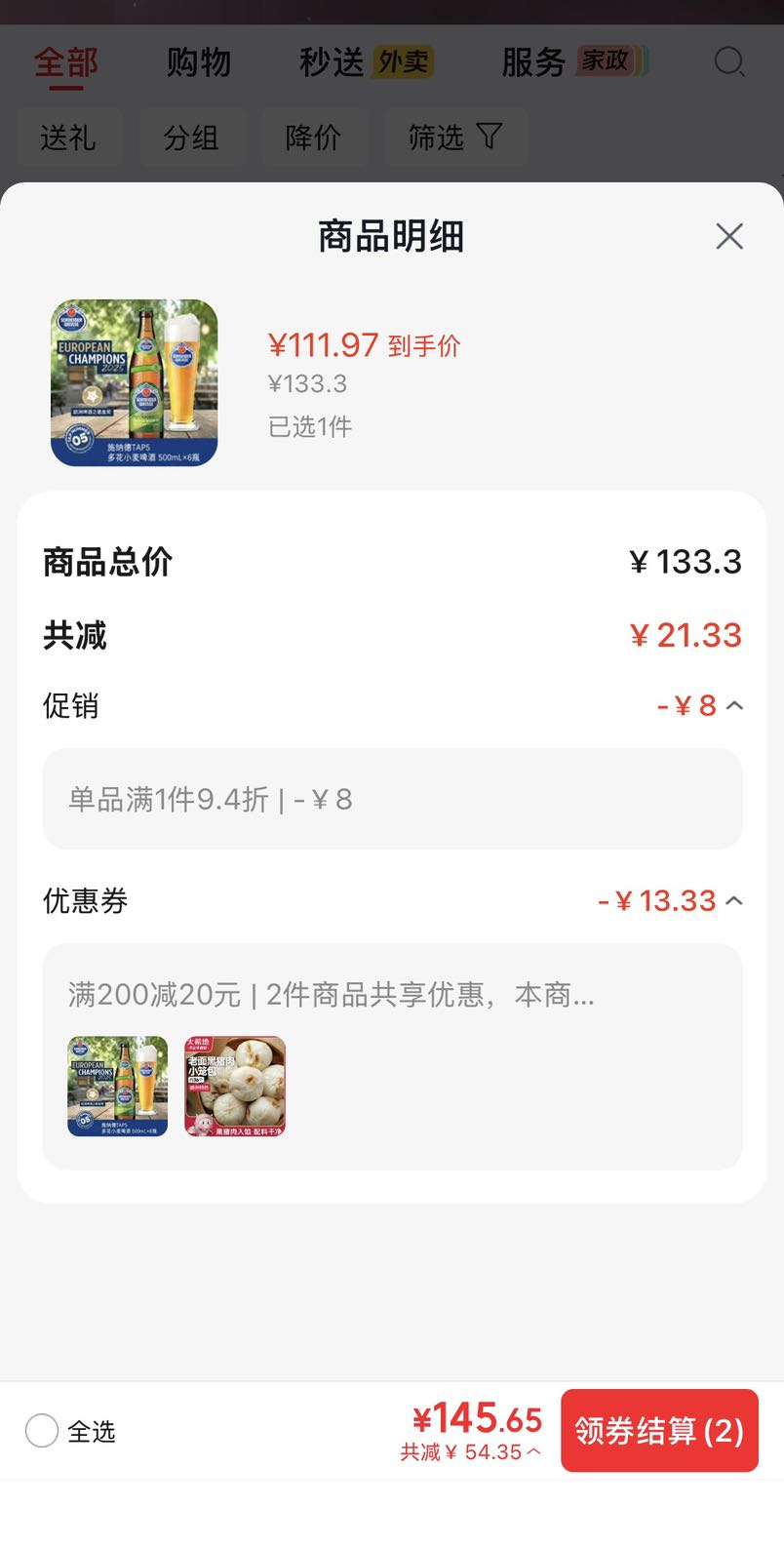
Task: Select the 分组 chip
Action: pos(191,138)
